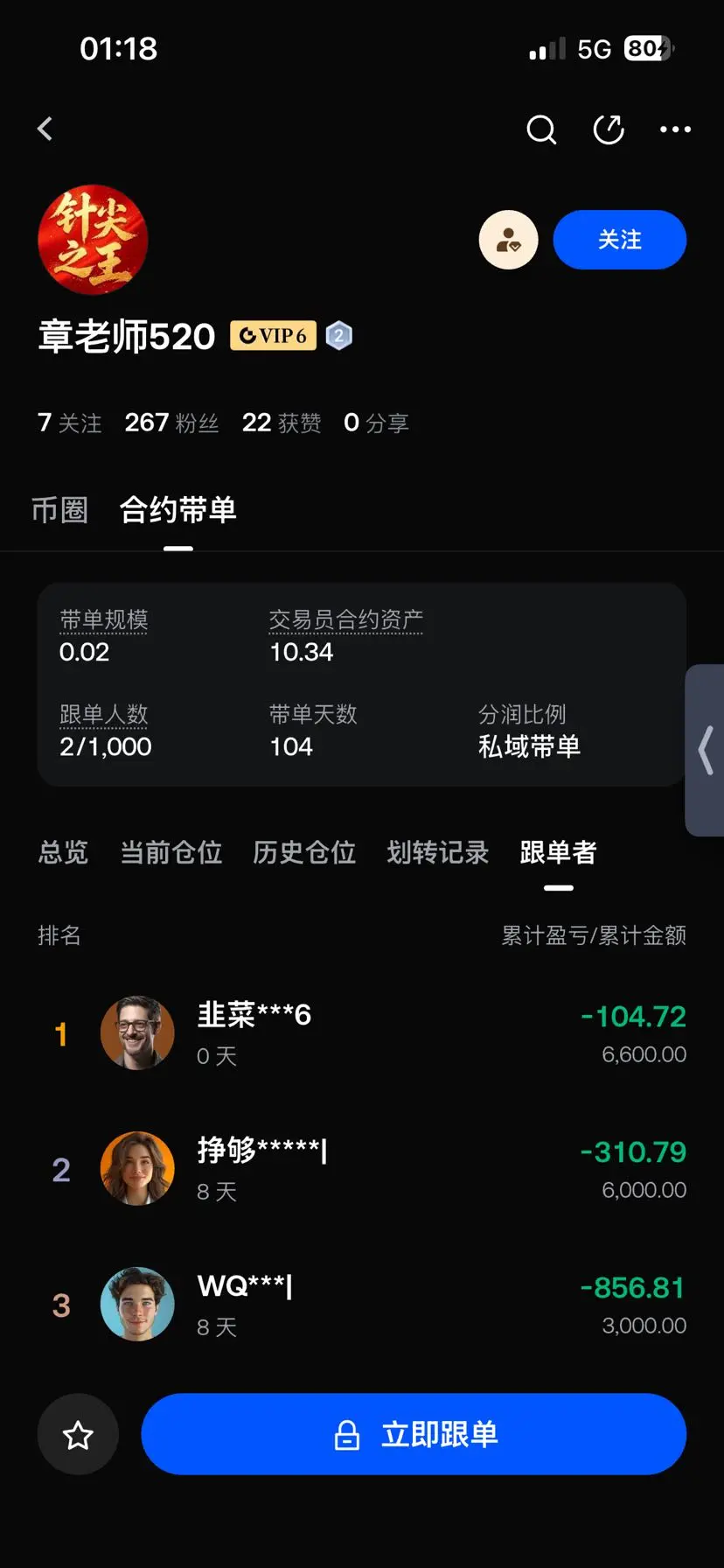Share this trader profile
Image resolution: width=724 pixels, height=1568 pixels.
(609, 129)
